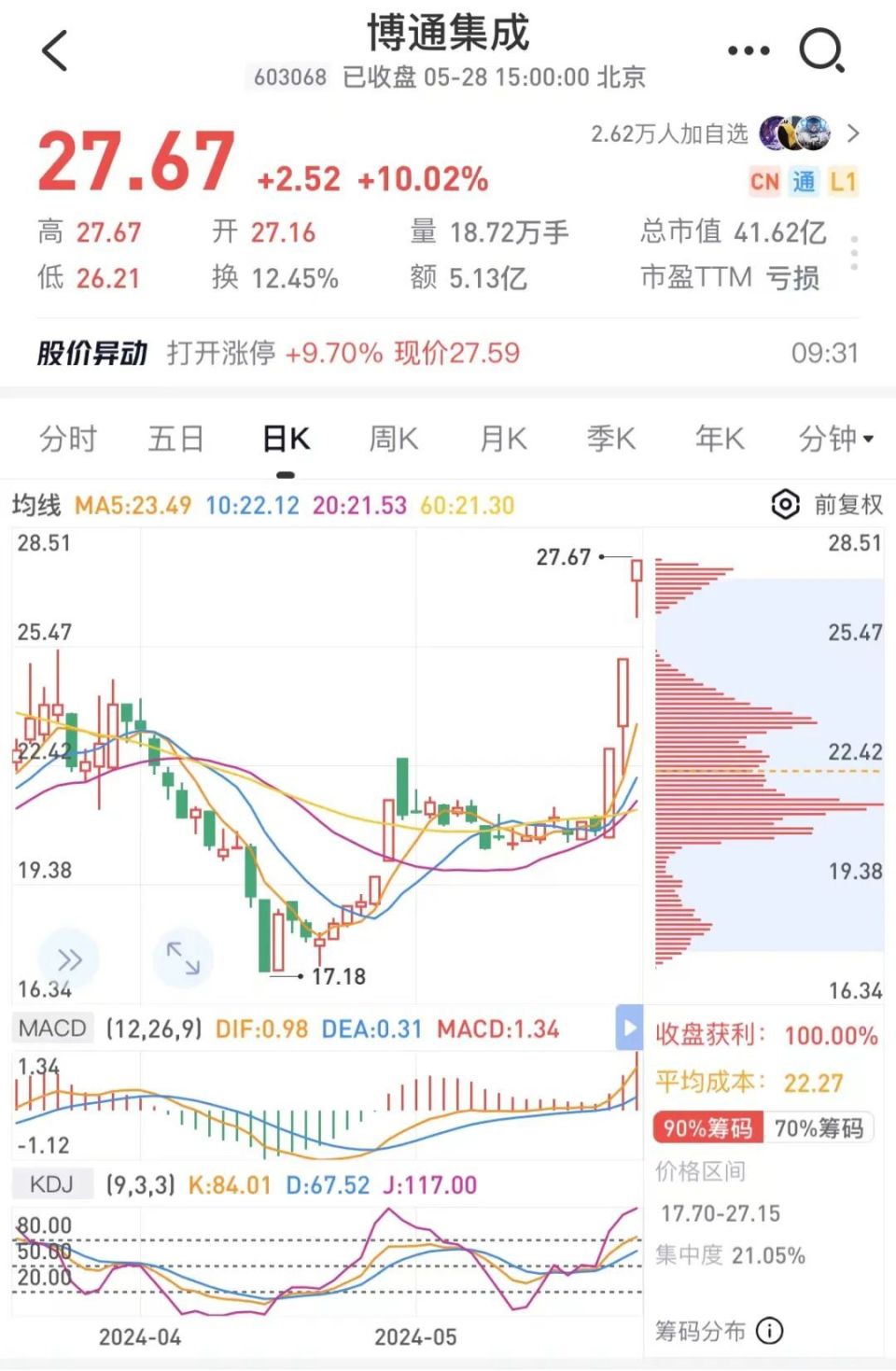896x1371 pixels.
Task: Switch to the 五日 chart tab
Action: (175, 438)
